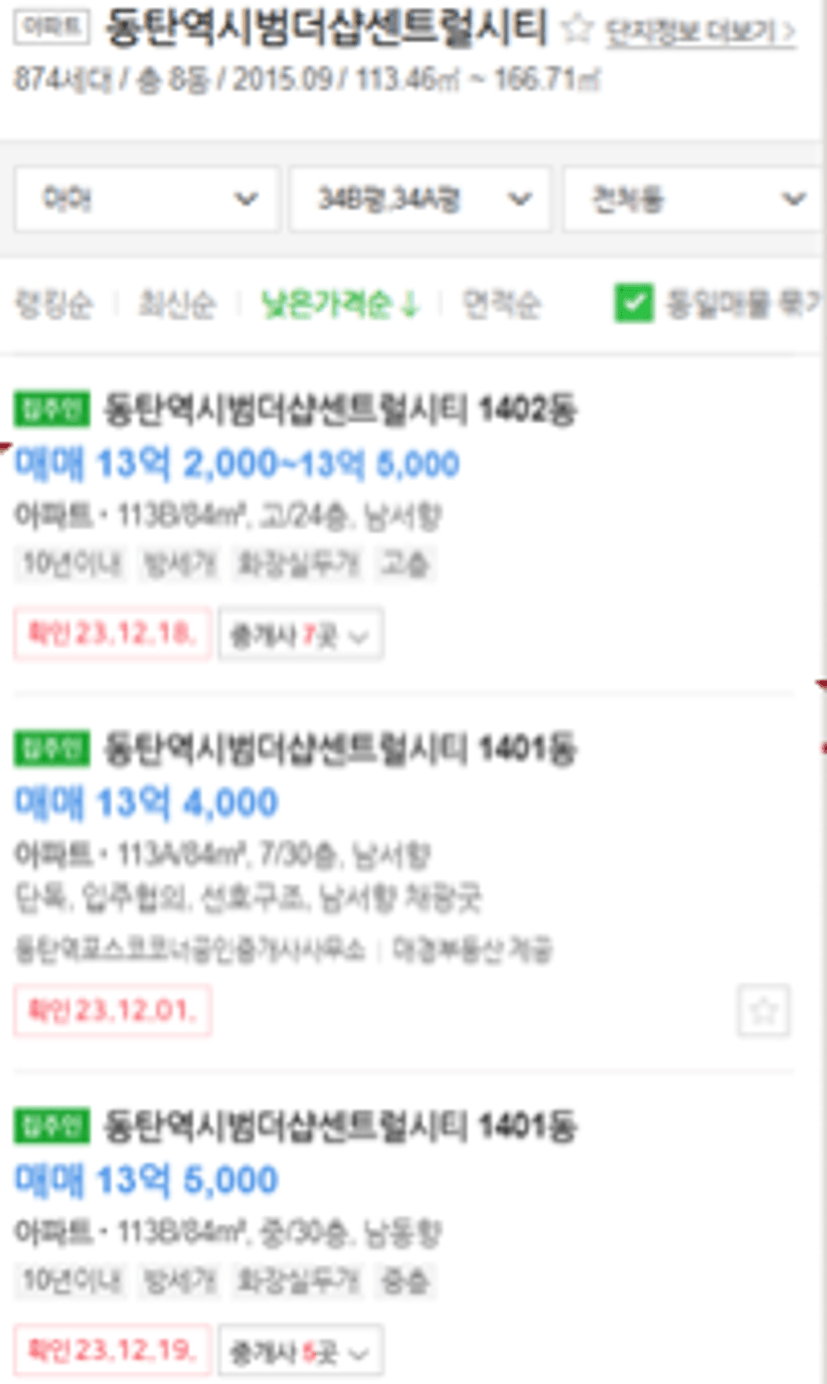Sort listings by 낮은가격순
This screenshot has height=1384, width=827.
(x=339, y=305)
